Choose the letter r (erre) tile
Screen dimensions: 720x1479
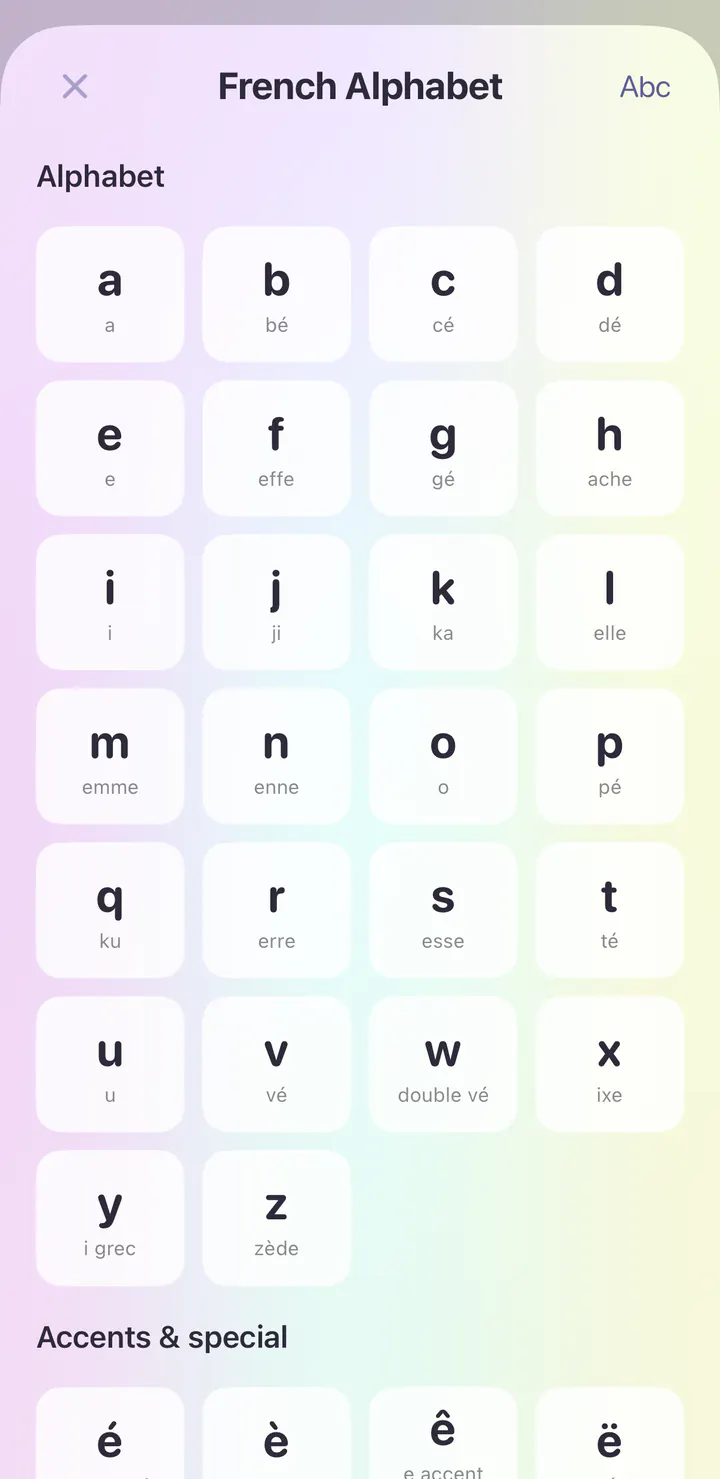[x=277, y=911]
